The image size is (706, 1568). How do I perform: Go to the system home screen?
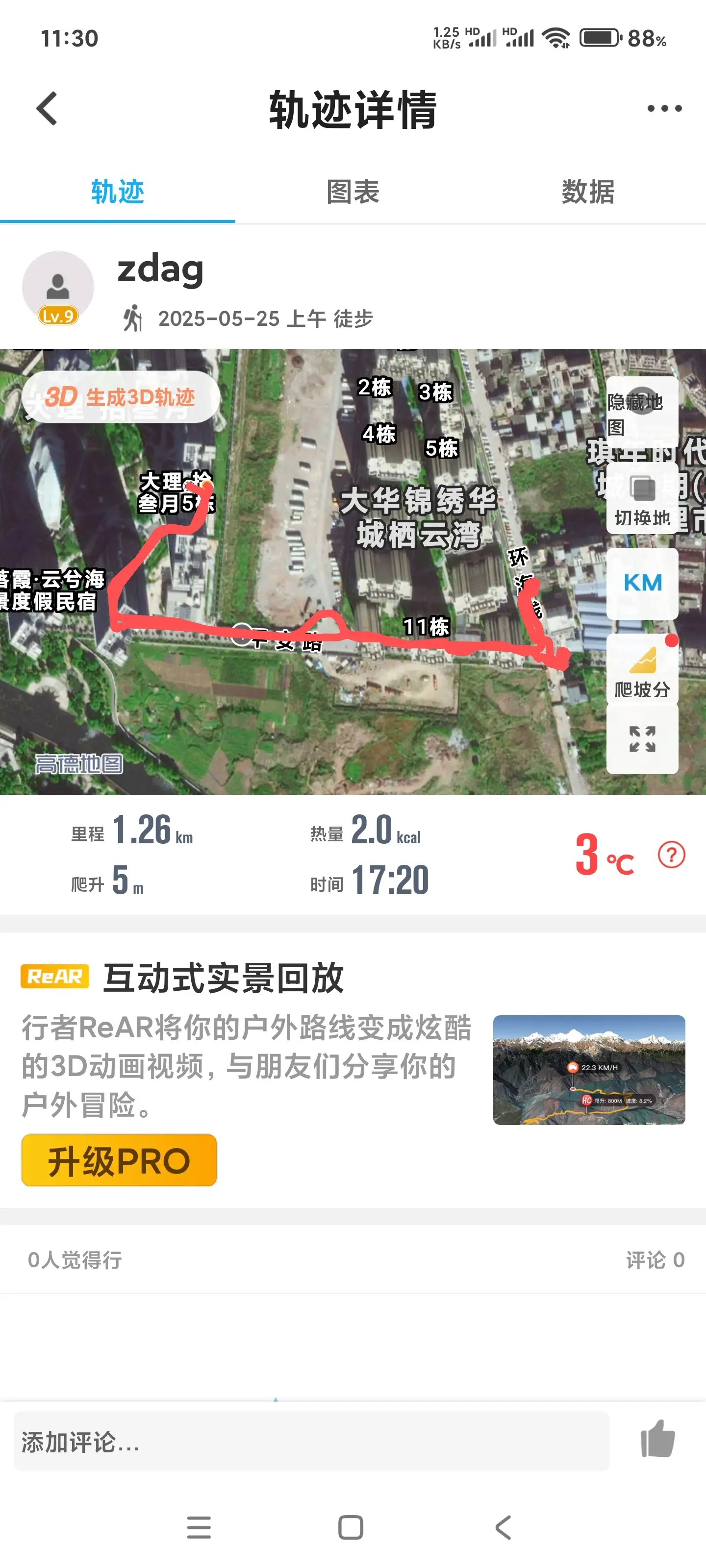pyautogui.click(x=351, y=1527)
